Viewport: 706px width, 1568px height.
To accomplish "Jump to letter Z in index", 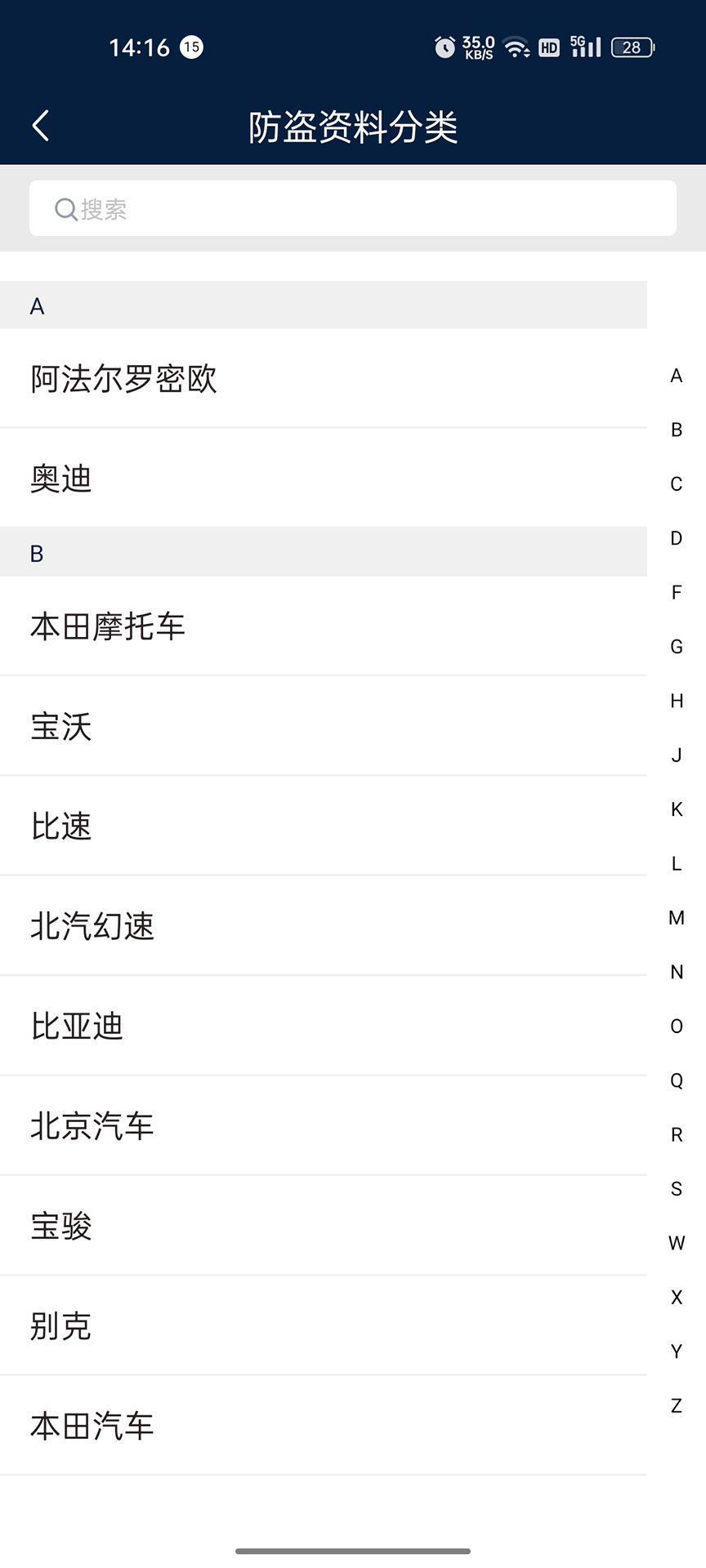I will [x=677, y=1405].
